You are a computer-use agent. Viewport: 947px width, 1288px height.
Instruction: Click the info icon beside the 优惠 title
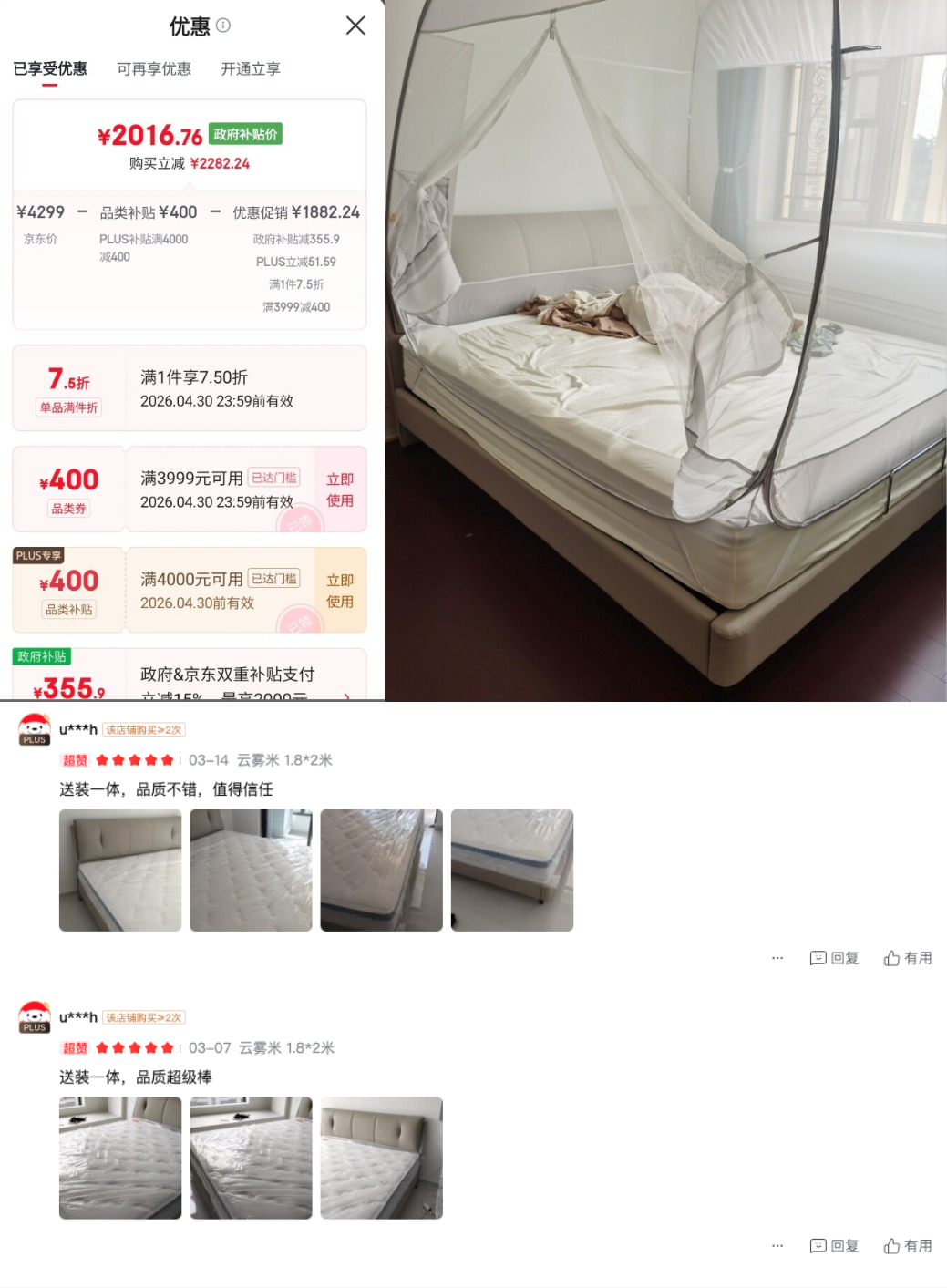tap(224, 26)
